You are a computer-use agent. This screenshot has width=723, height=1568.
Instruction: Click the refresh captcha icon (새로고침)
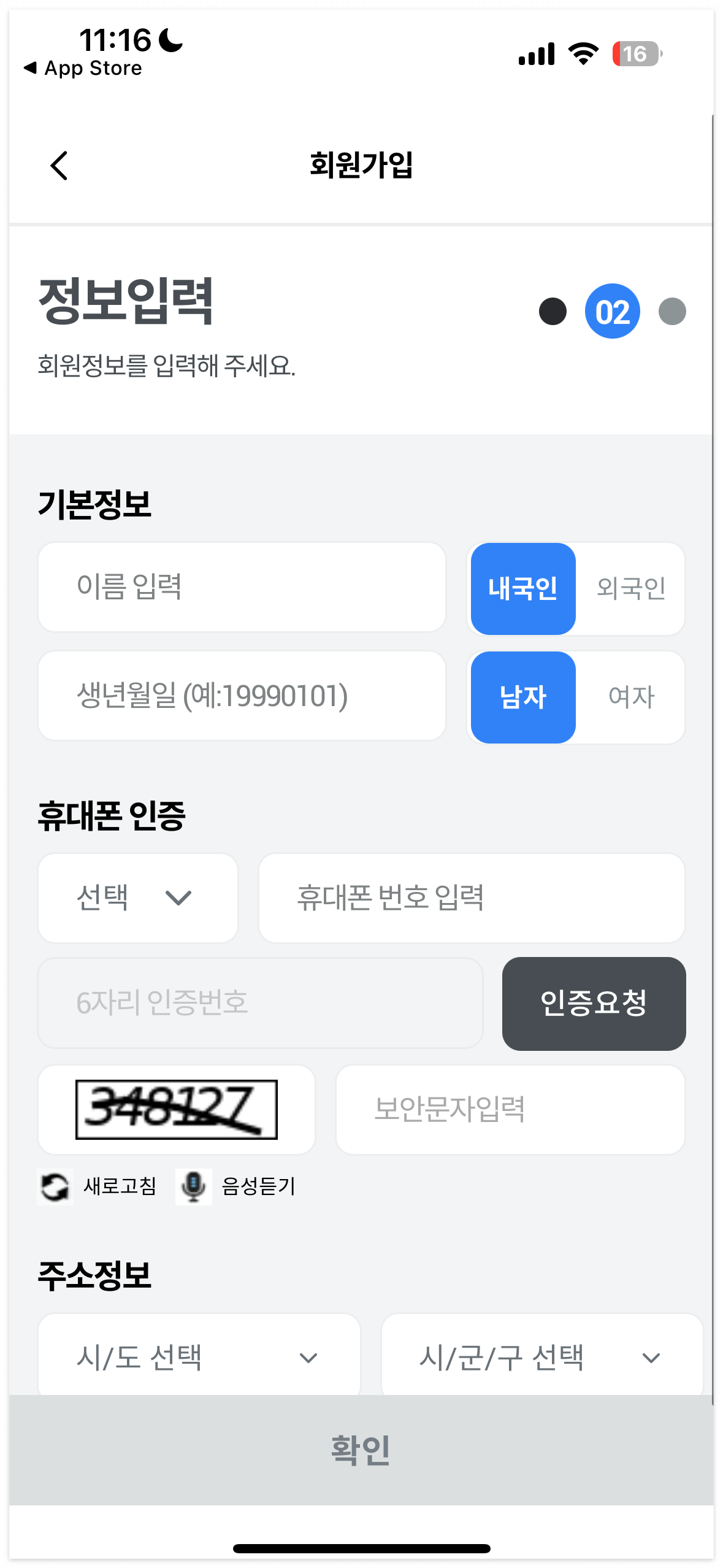55,1186
